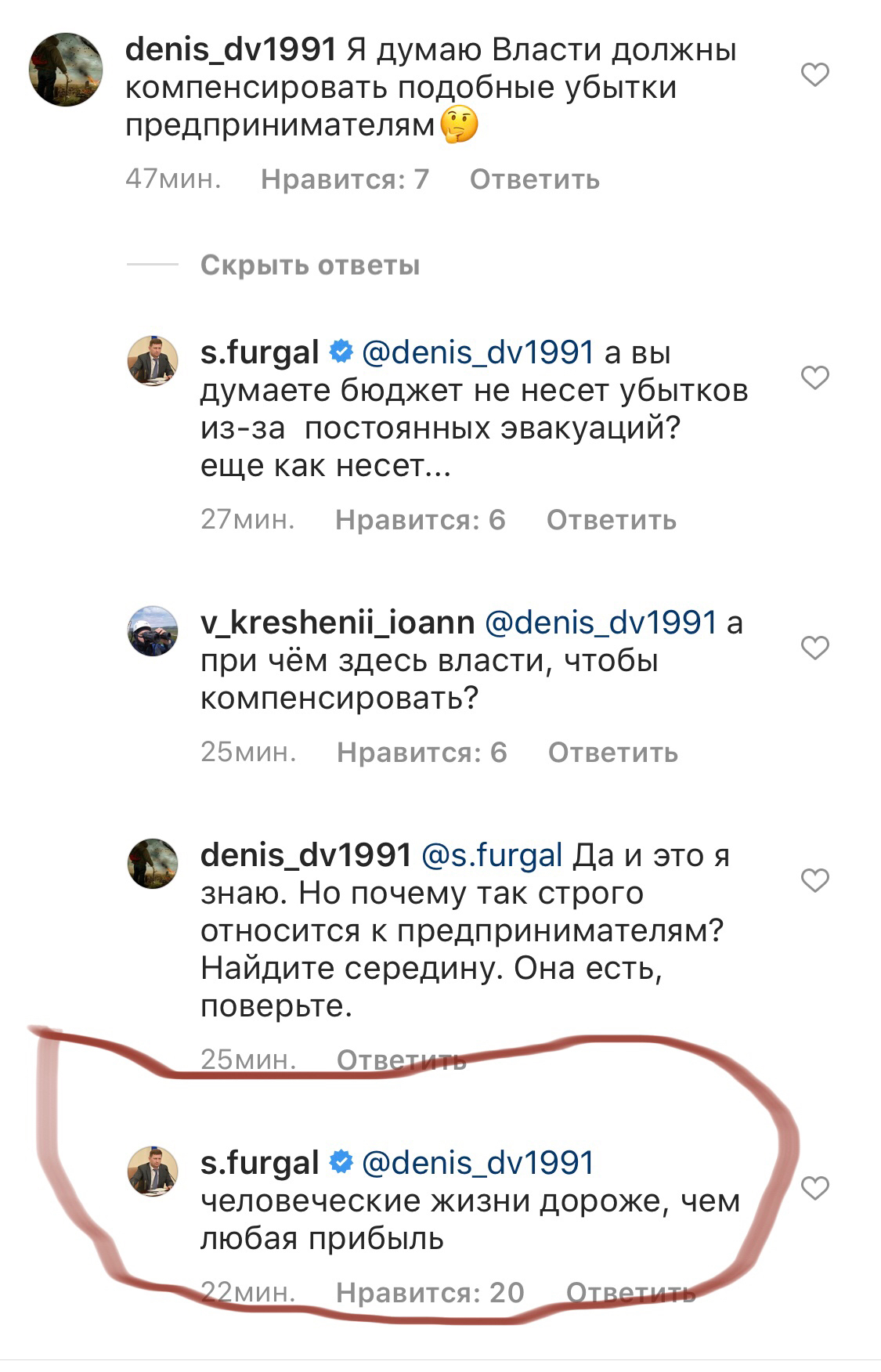Open the @denis_dv1991 mention in v_kreshenii_ioann's reply

pos(601,623)
